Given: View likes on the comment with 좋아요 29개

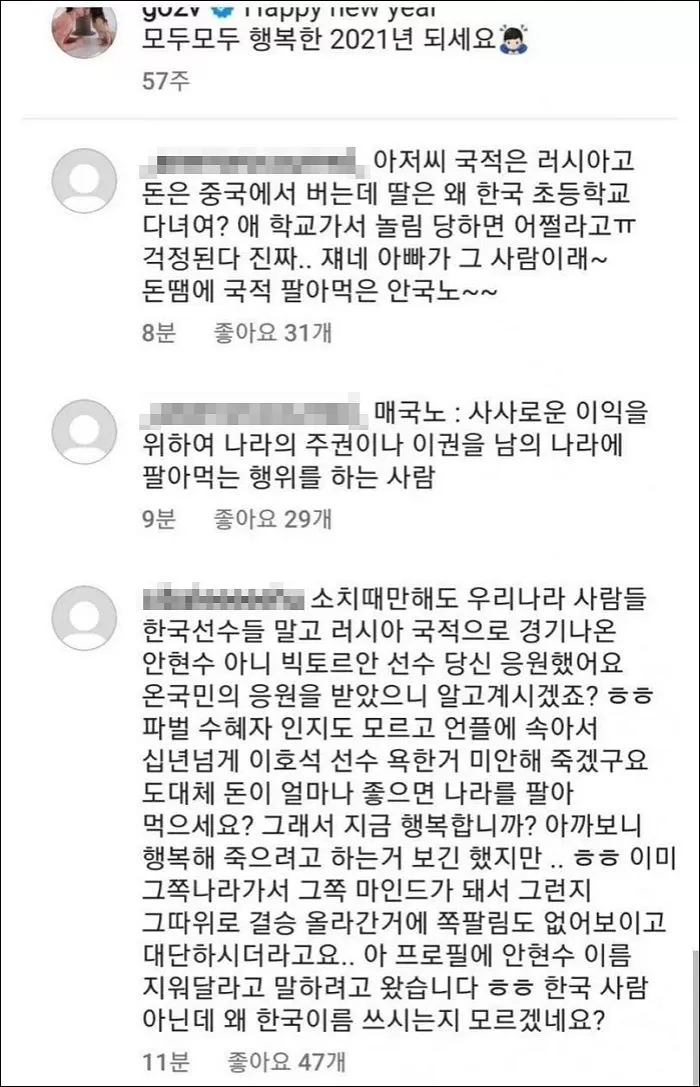Looking at the screenshot, I should click(x=273, y=519).
